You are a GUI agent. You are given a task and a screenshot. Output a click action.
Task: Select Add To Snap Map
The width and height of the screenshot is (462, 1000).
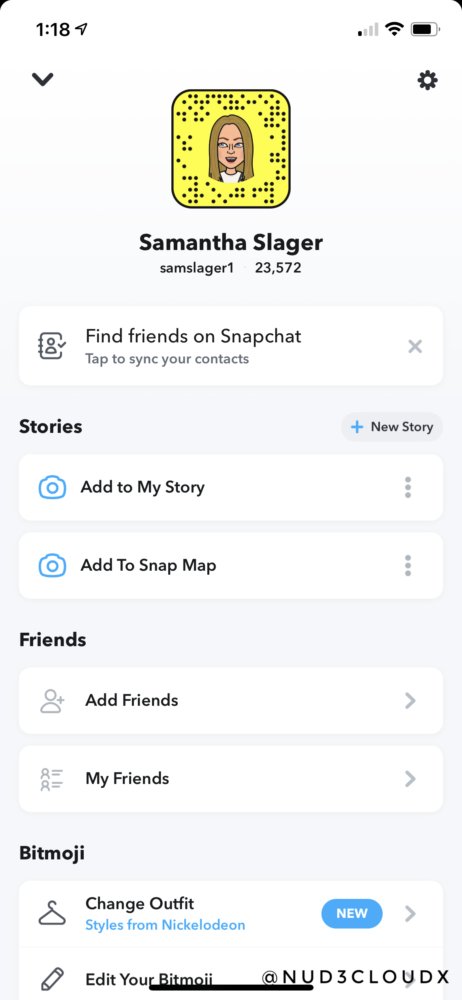(x=231, y=566)
